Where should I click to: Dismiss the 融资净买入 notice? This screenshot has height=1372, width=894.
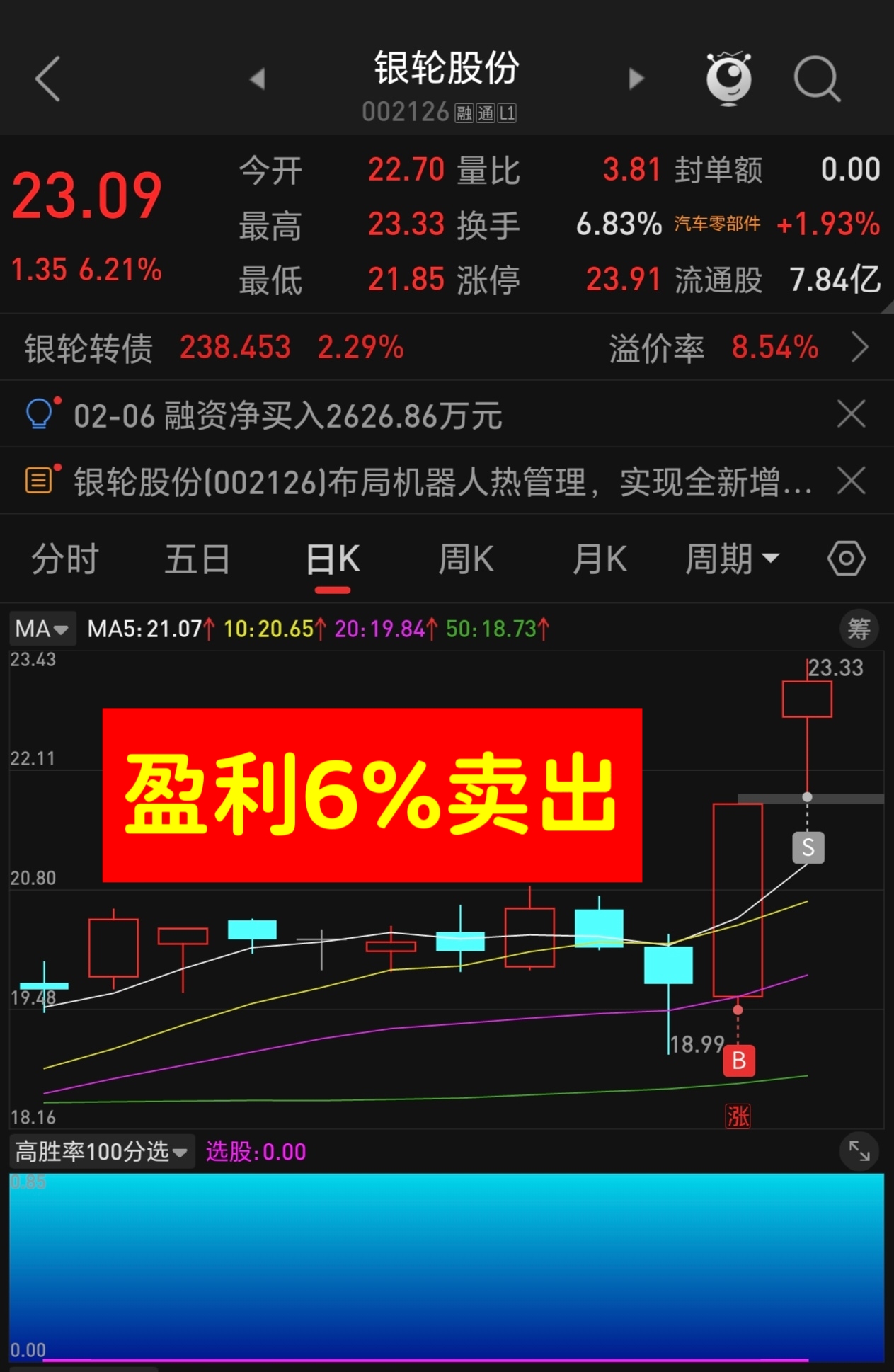851,414
